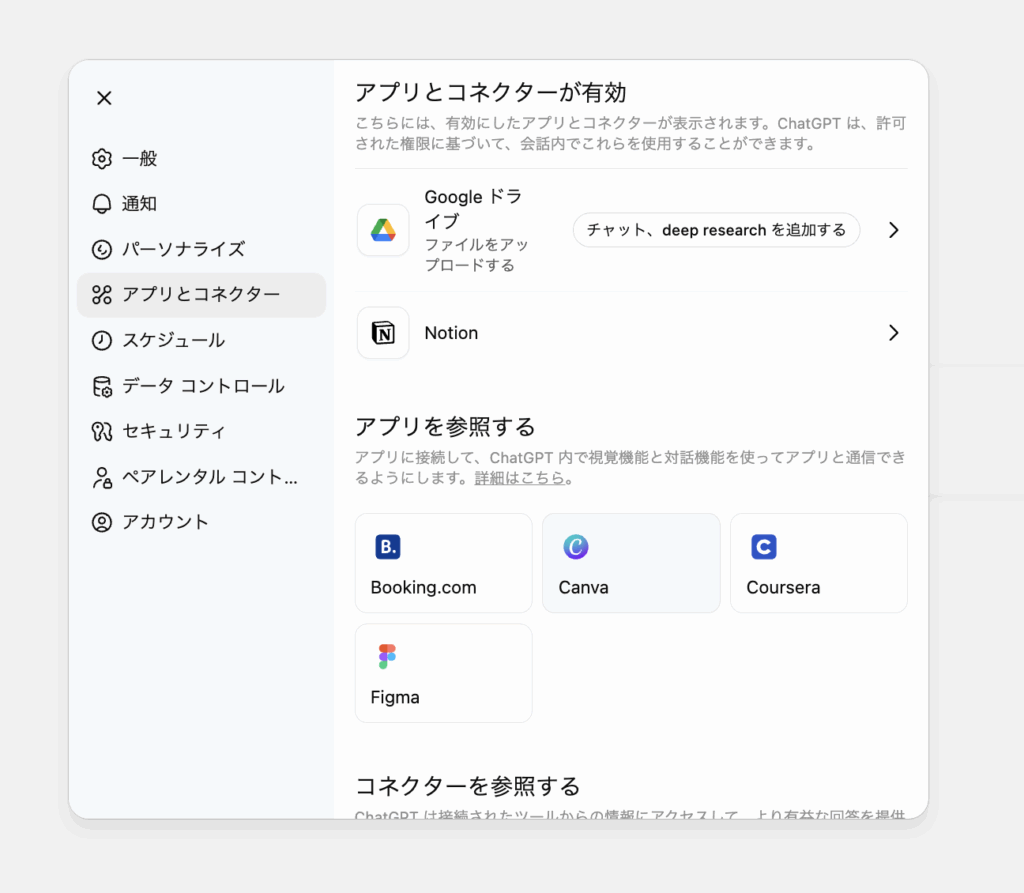The height and width of the screenshot is (893, 1024).
Task: Close the settings dialog
Action: pos(104,98)
